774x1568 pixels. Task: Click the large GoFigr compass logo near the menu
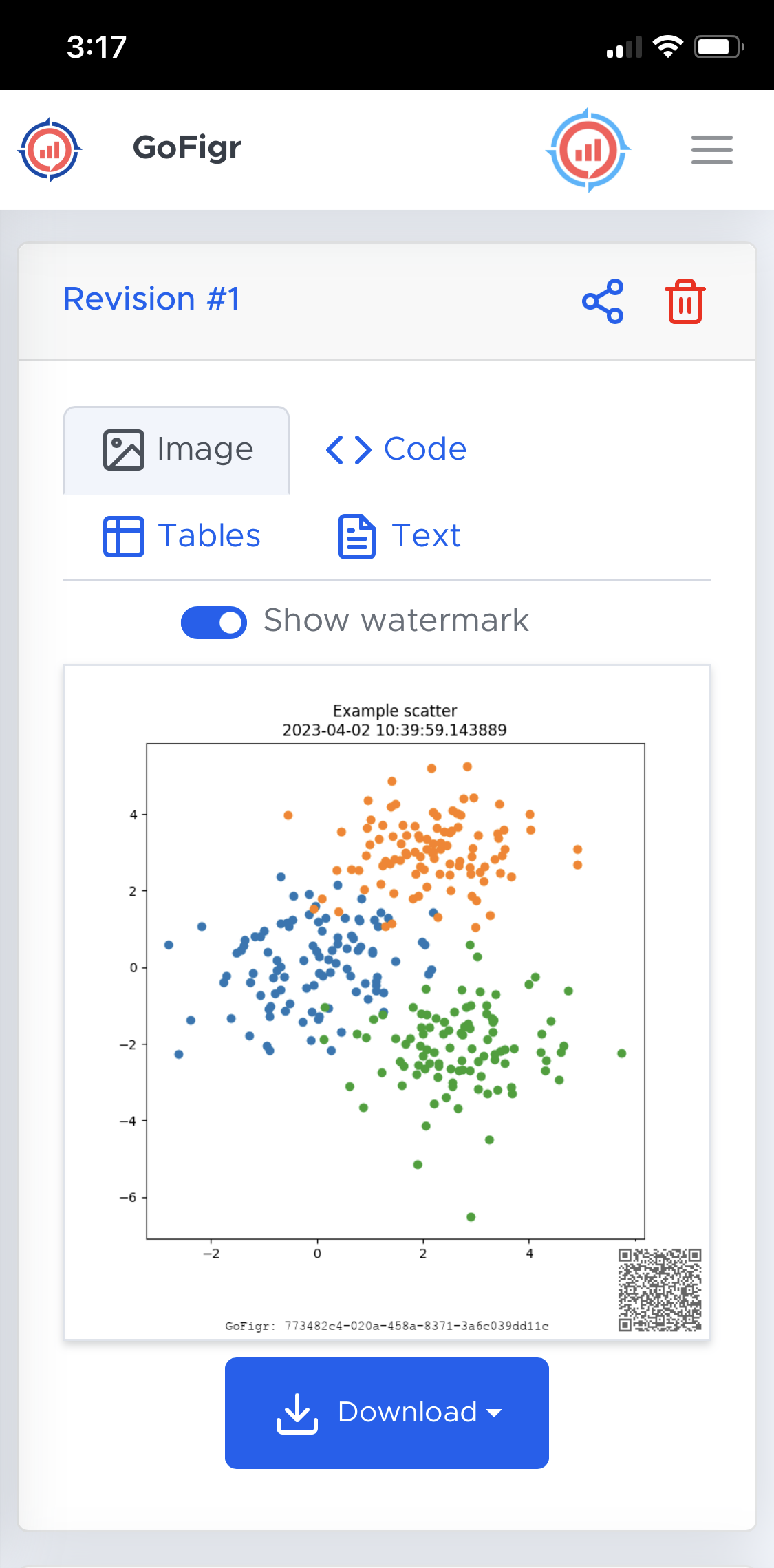(587, 150)
